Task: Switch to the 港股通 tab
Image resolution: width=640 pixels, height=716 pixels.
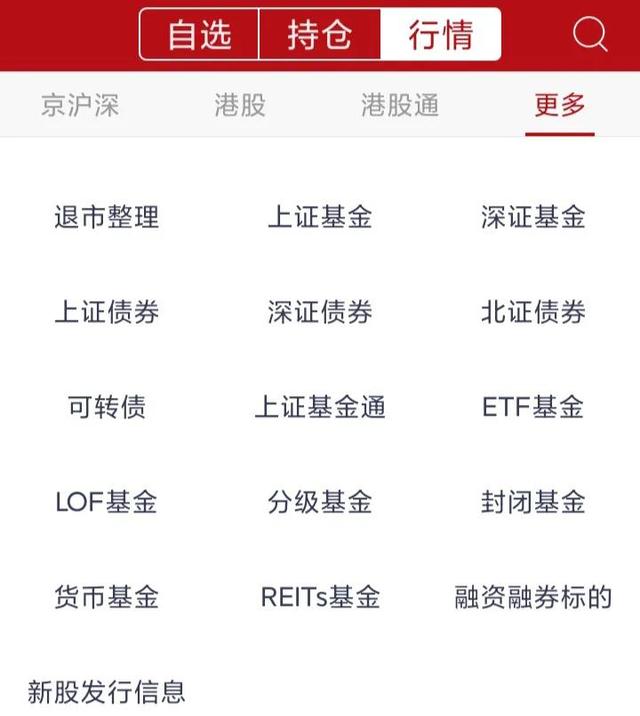Action: pyautogui.click(x=400, y=106)
